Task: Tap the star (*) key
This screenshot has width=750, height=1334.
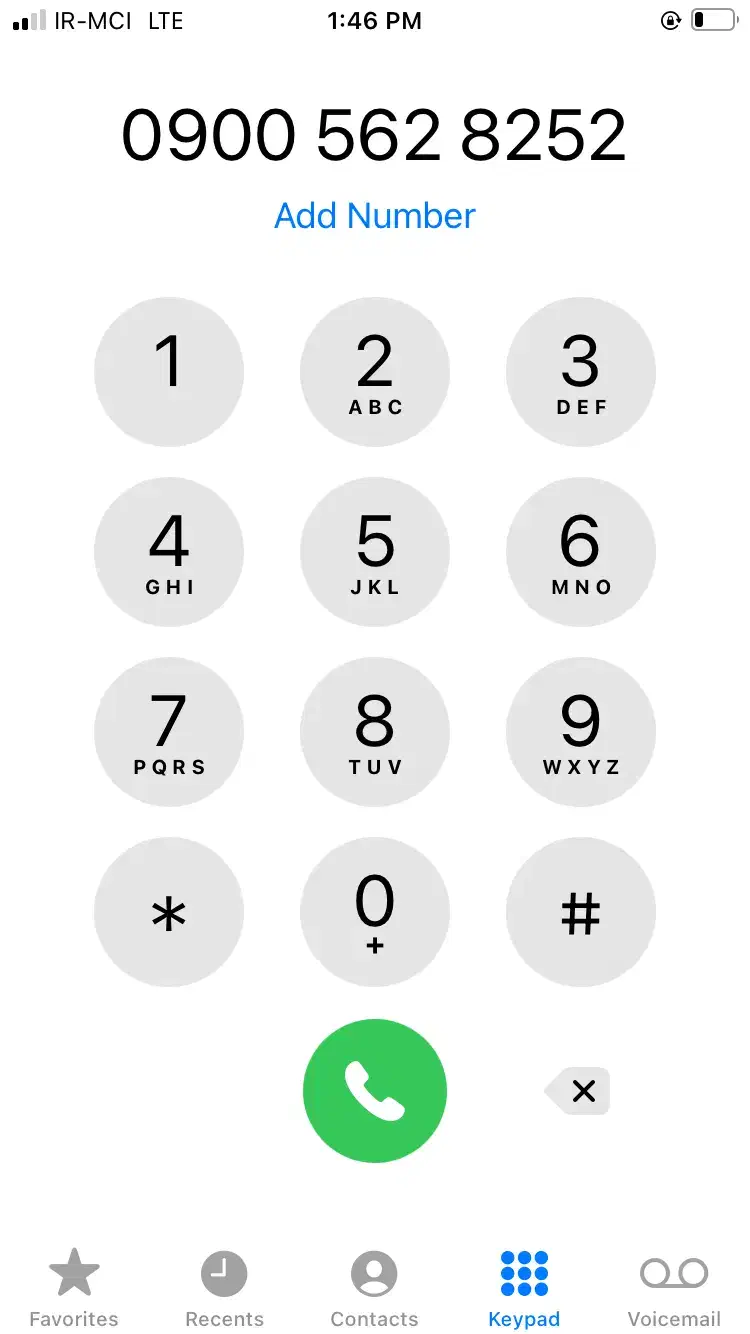Action: (169, 912)
